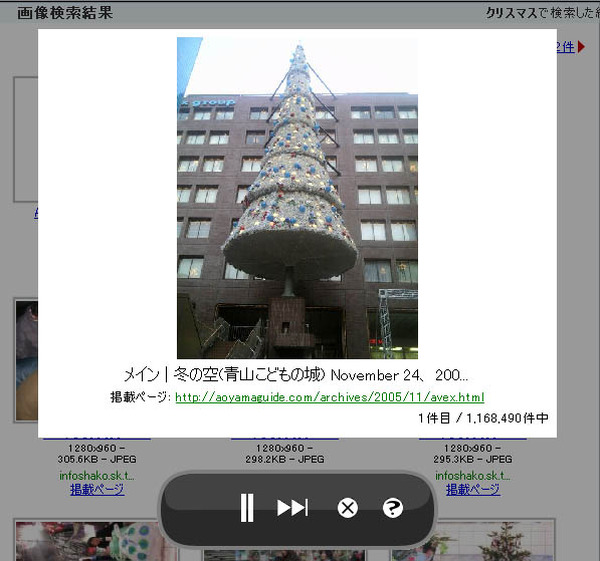The height and width of the screenshot is (561, 600).
Task: Pause the image slideshow
Action: [246, 508]
